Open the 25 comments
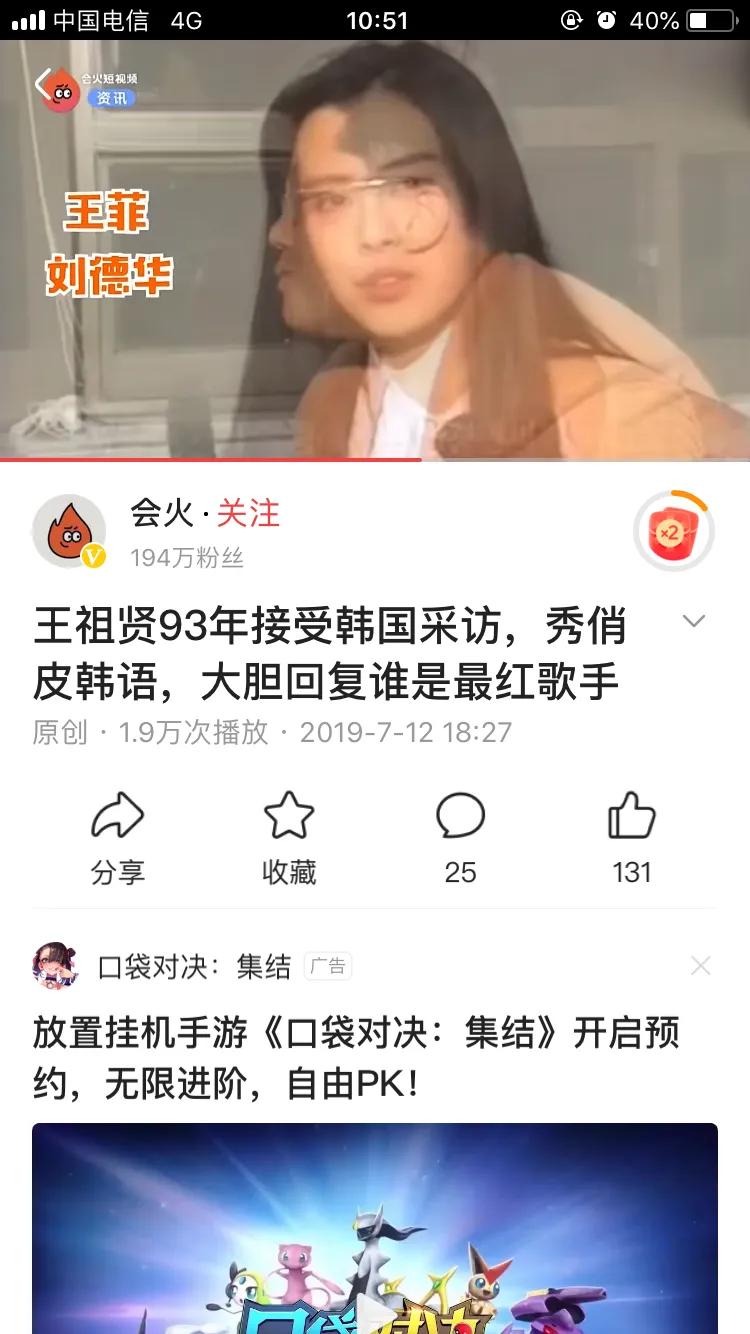 point(460,838)
